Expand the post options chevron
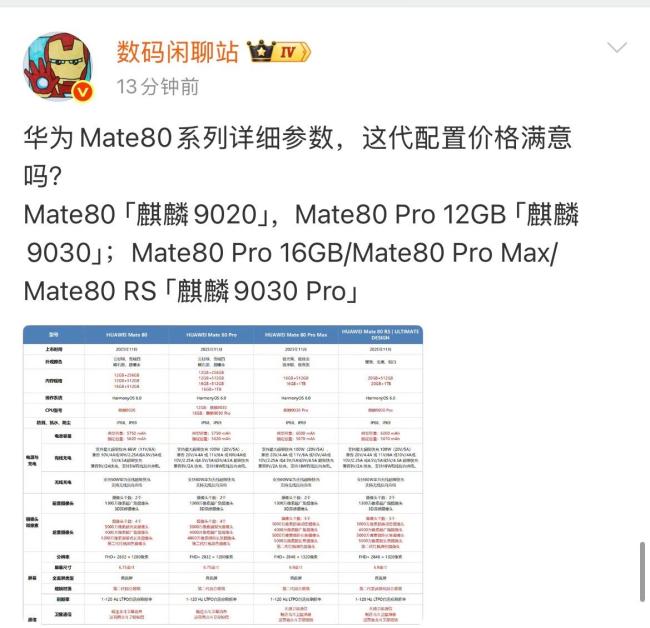The height and width of the screenshot is (628, 650). point(617,47)
